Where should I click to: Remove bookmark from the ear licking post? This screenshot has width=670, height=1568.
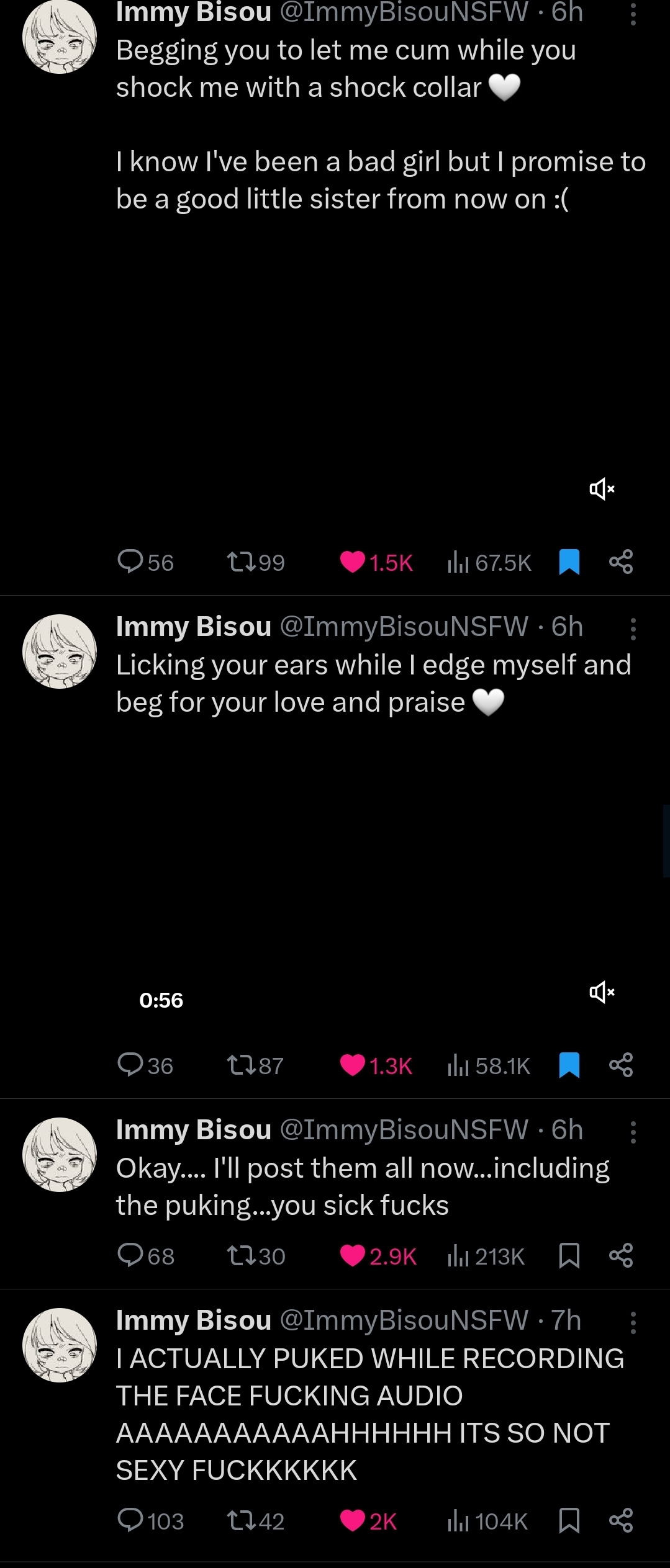coord(569,1065)
